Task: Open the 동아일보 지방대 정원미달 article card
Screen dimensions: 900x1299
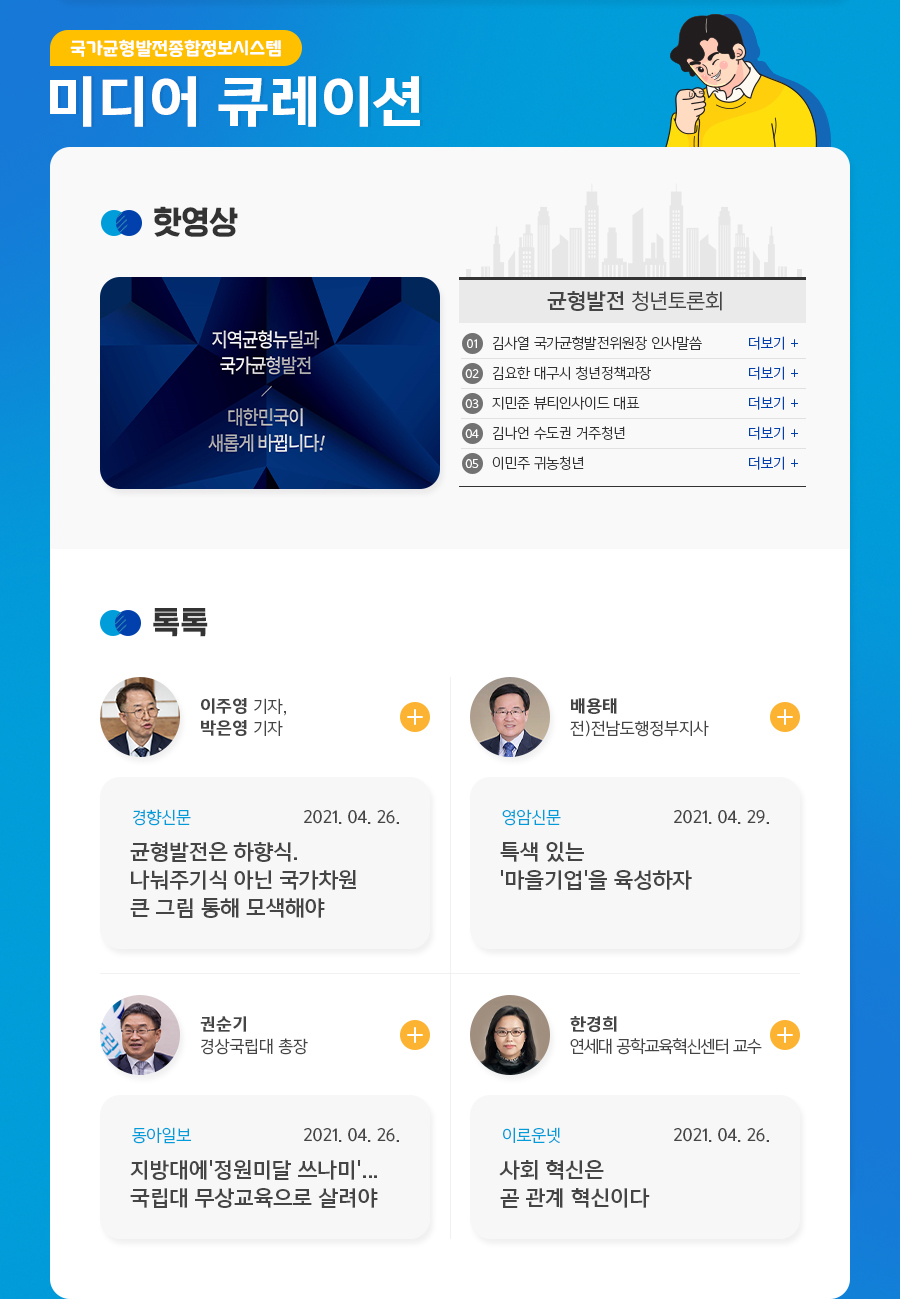Action: pos(266,1167)
